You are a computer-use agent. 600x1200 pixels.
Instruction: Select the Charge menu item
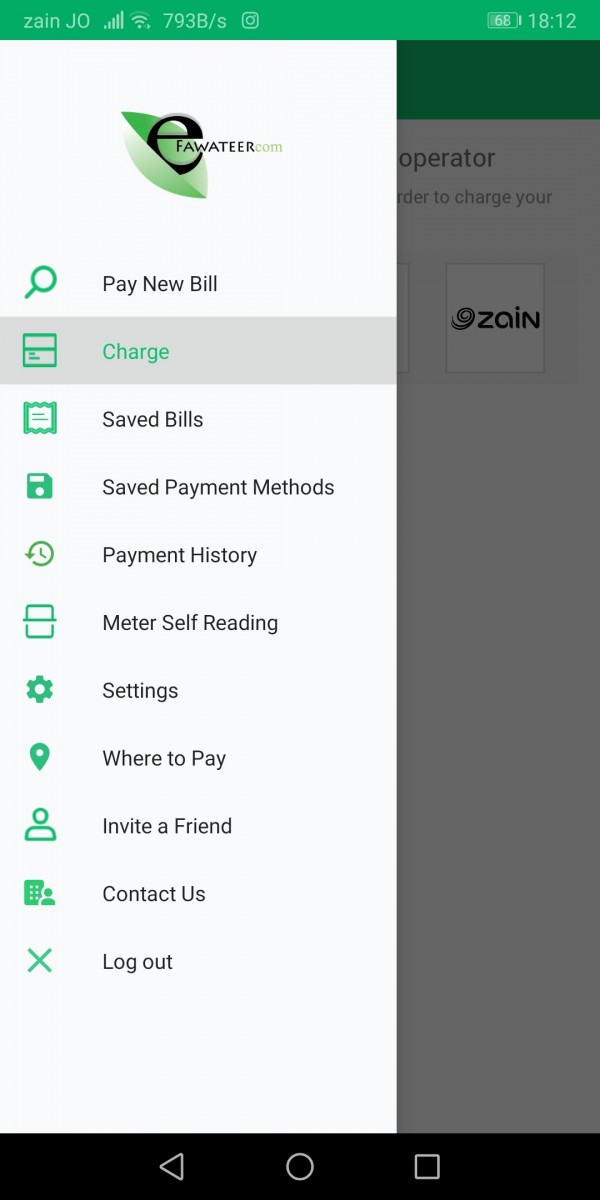136,352
